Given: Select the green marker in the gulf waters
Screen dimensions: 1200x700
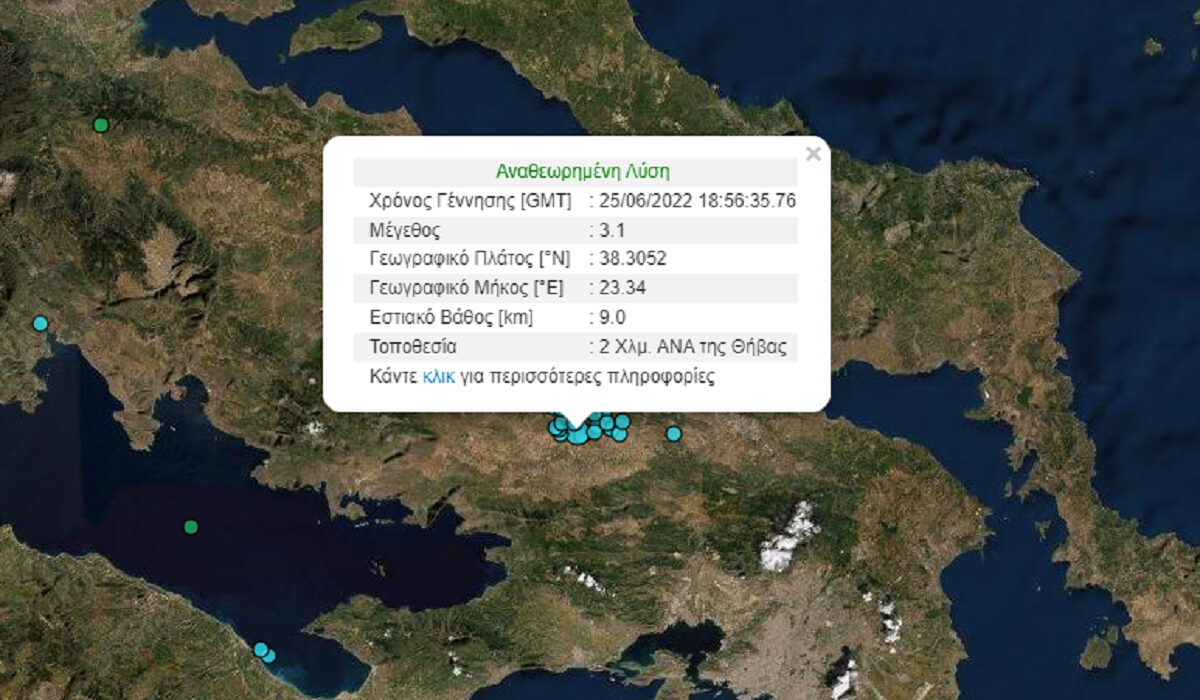Looking at the screenshot, I should pyautogui.click(x=191, y=527).
